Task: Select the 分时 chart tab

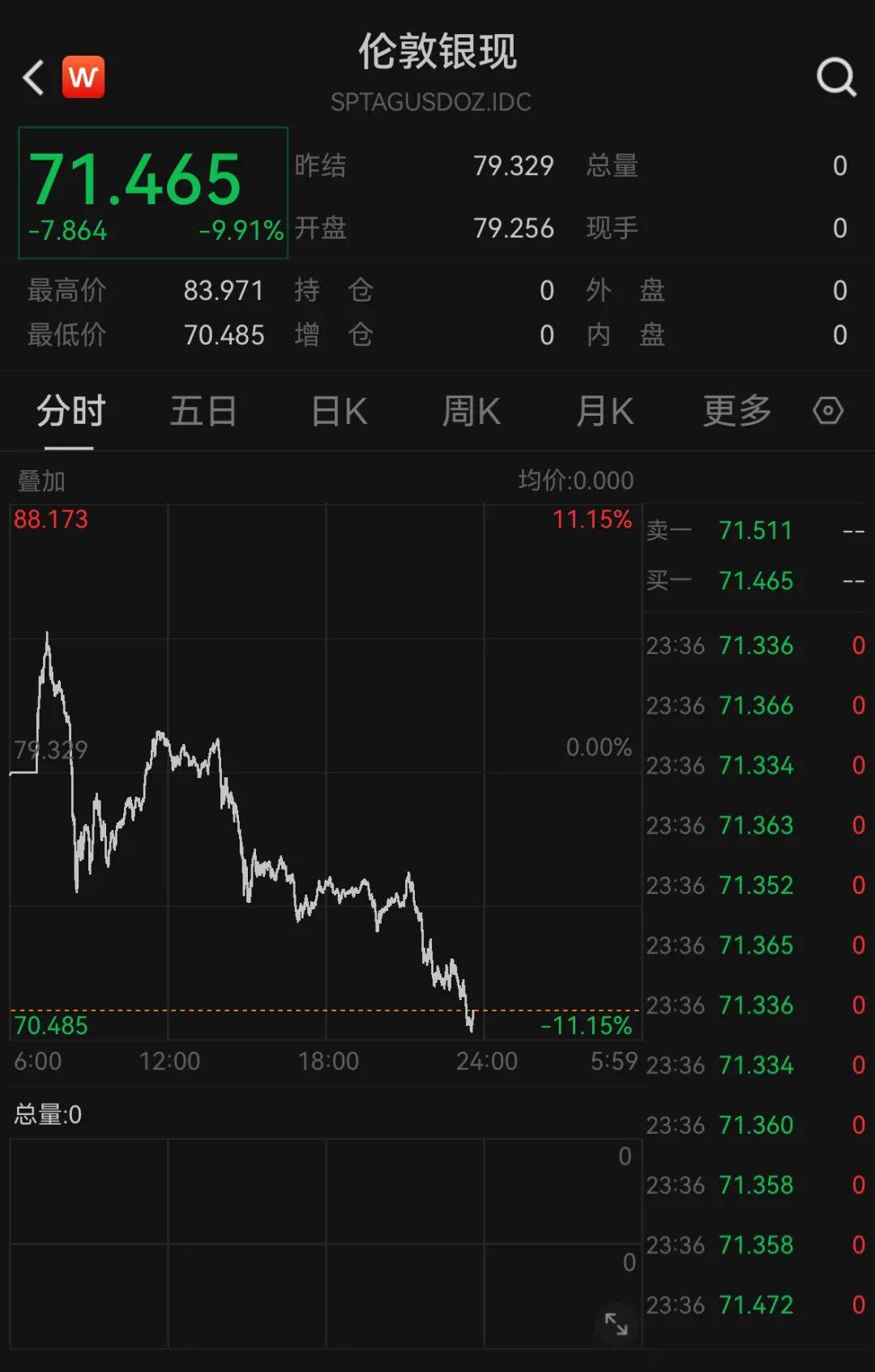Action: point(70,411)
